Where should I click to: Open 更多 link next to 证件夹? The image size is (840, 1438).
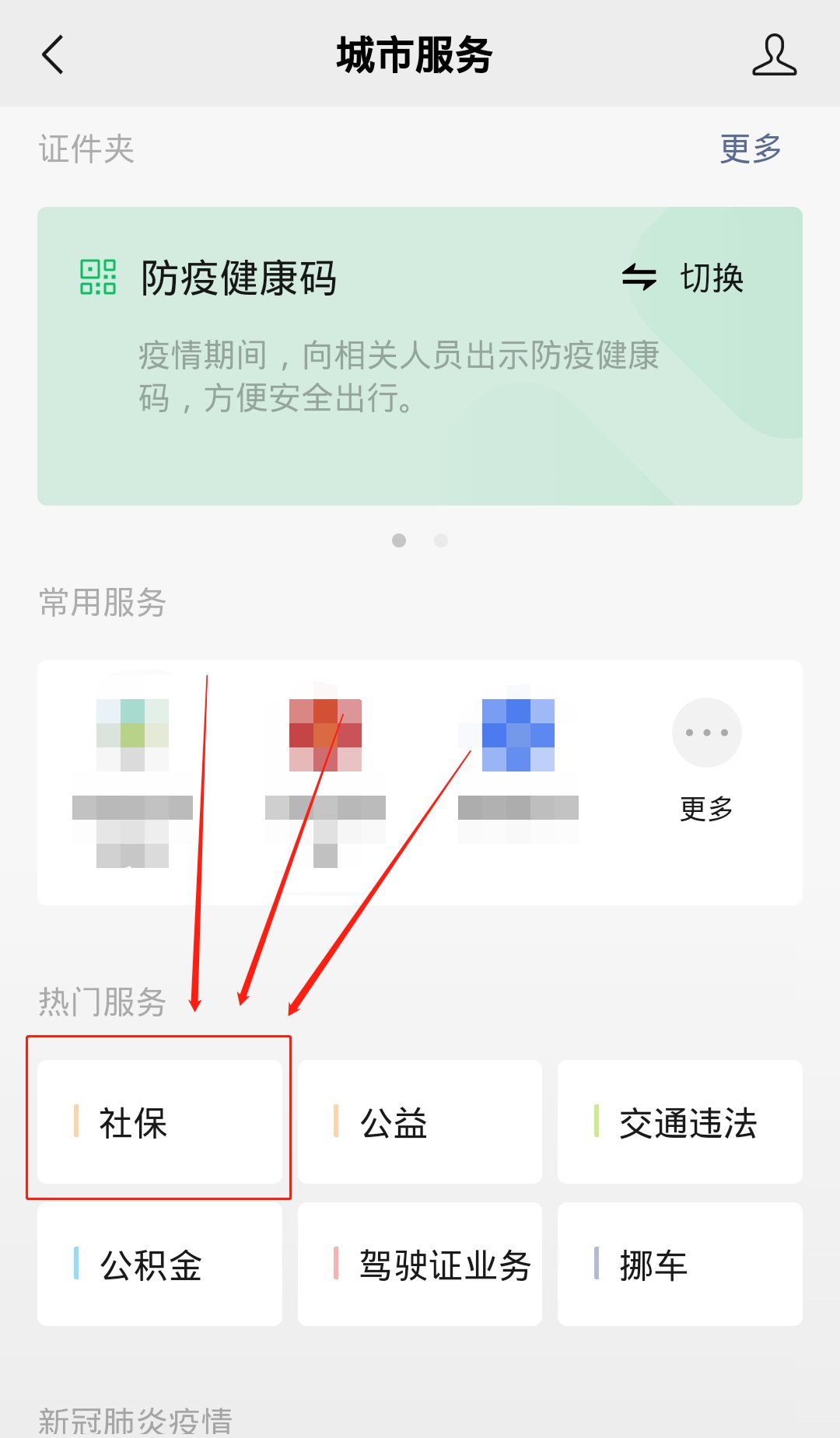click(x=750, y=148)
